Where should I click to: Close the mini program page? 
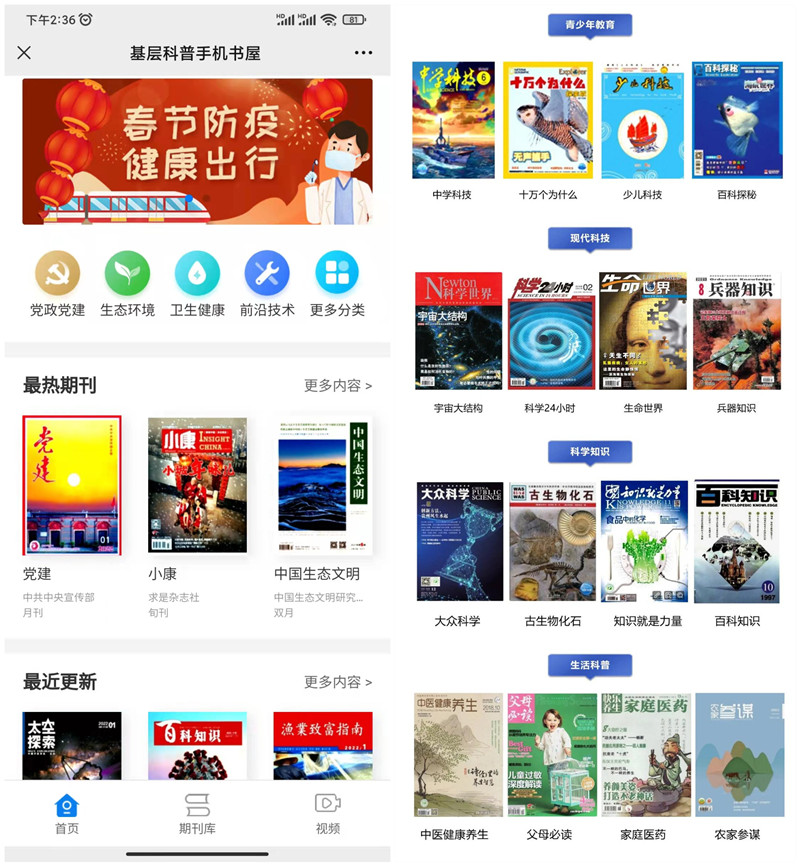coord(25,53)
